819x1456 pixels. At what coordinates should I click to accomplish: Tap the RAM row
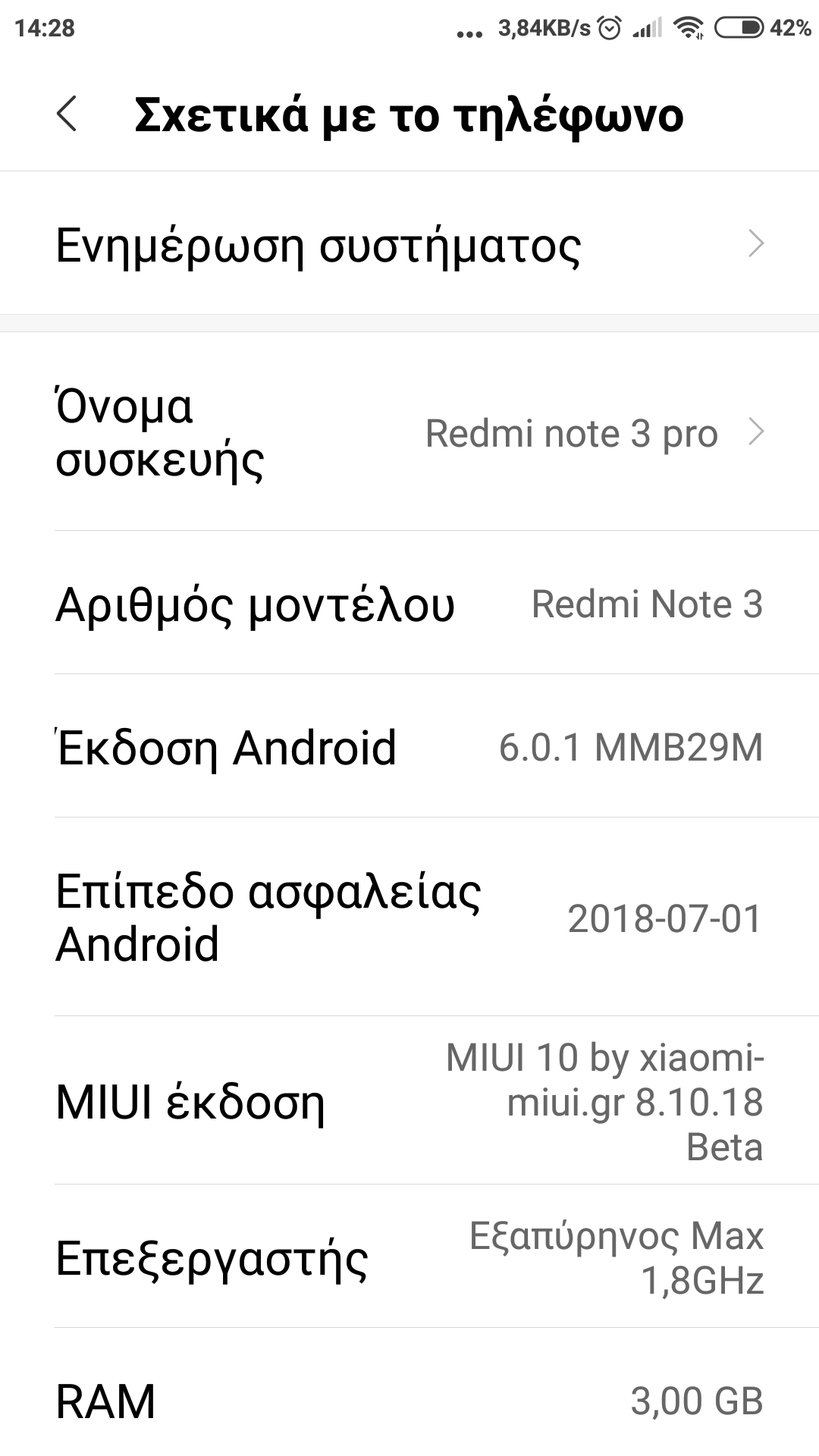409,1400
